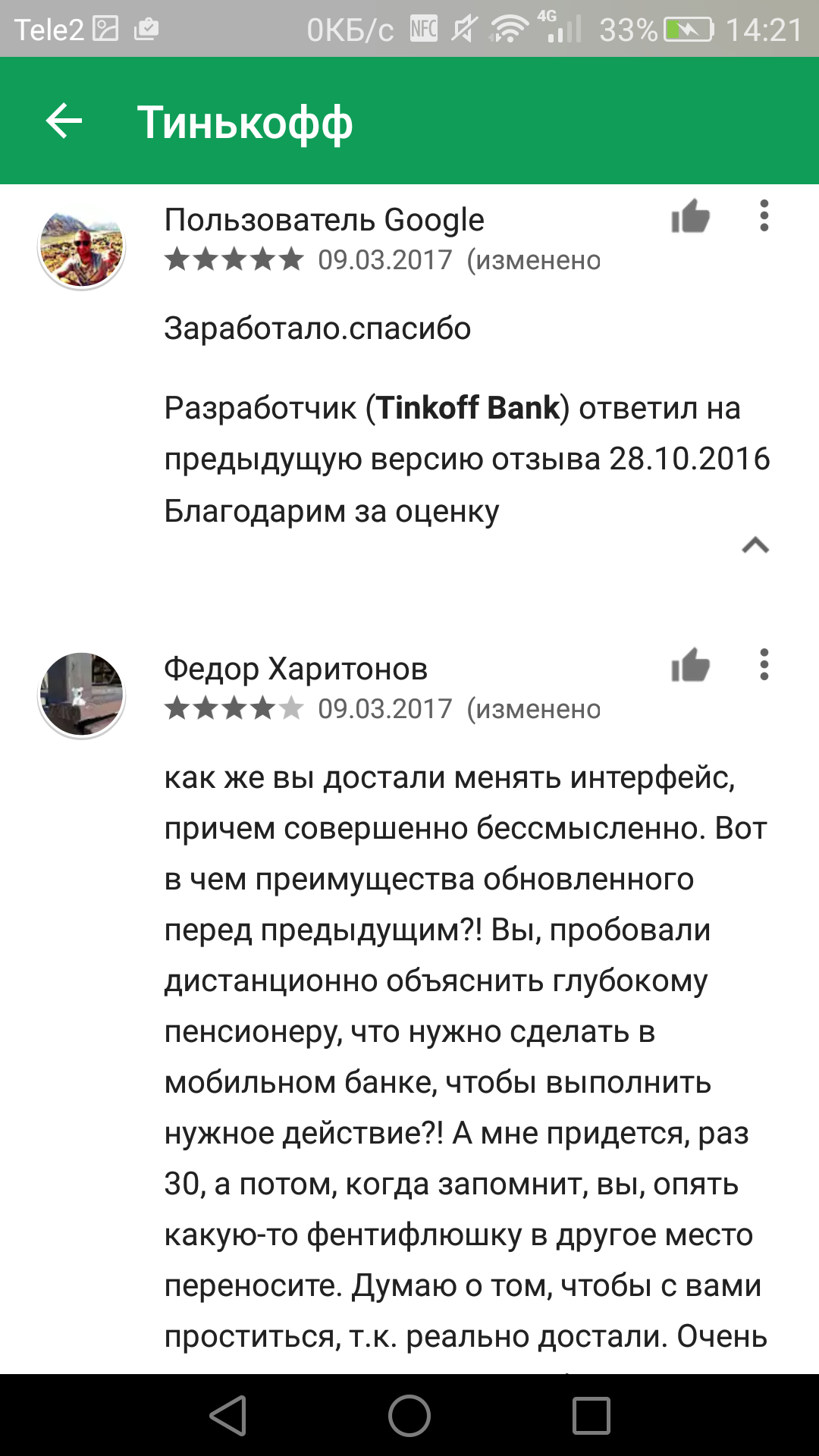819x1456 pixels.
Task: Open the recent apps view
Action: pos(591,1415)
